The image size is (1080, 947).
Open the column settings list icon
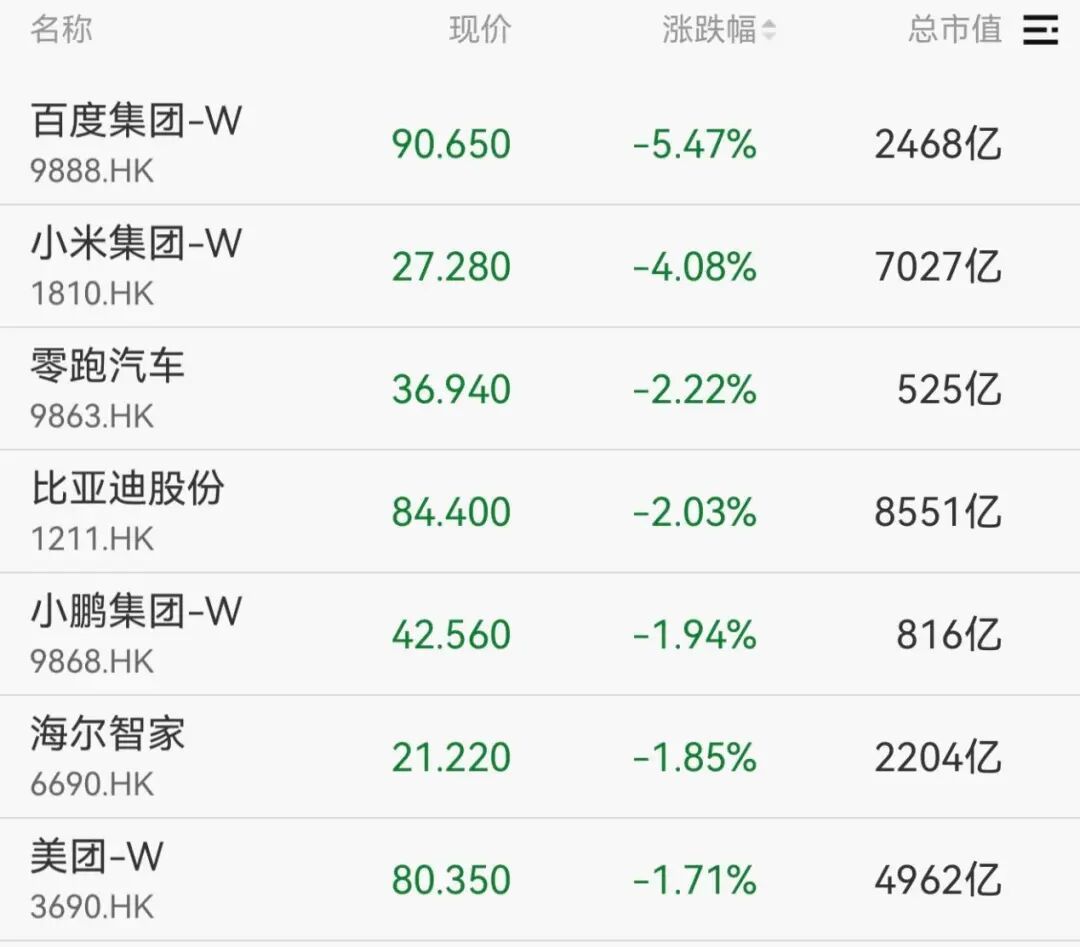click(1040, 30)
